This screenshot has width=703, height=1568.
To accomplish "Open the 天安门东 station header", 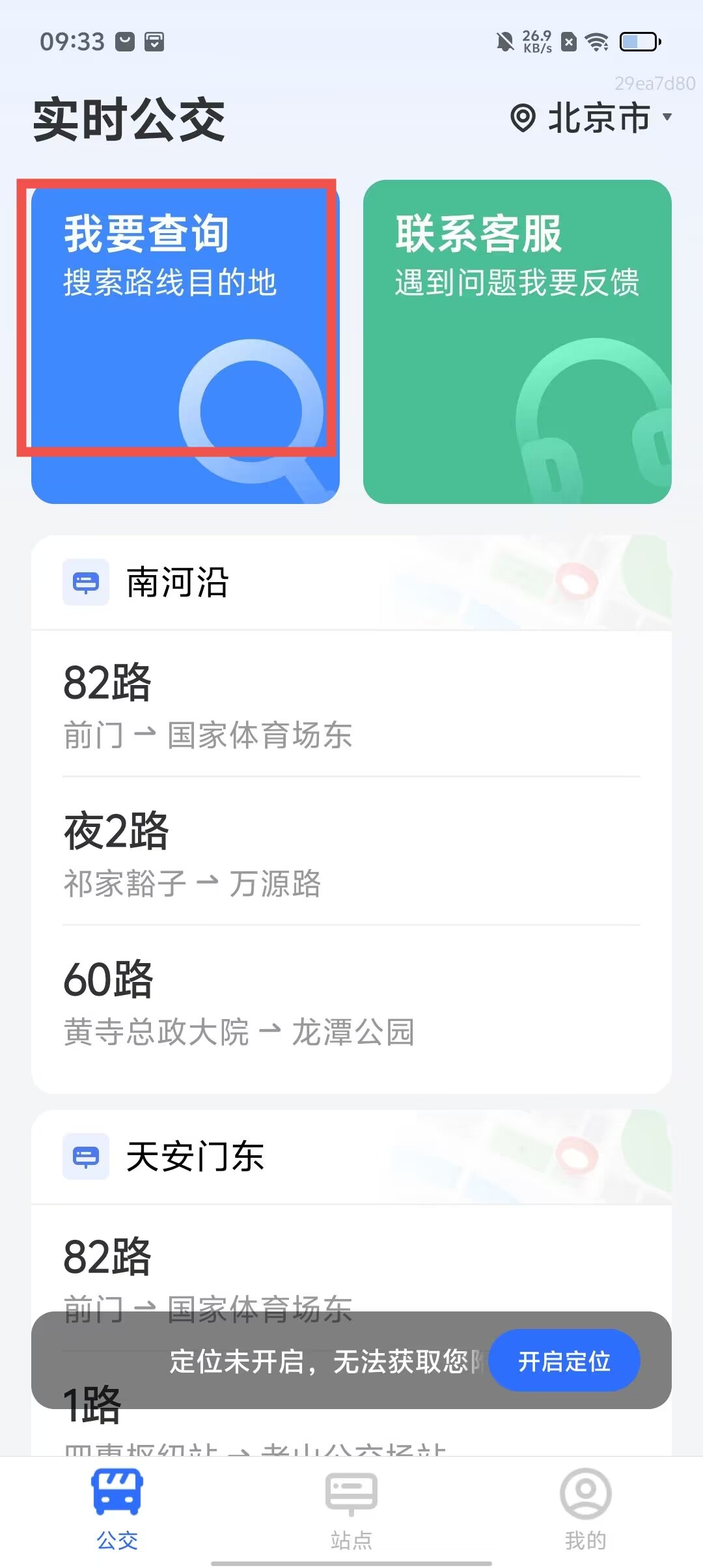I will (350, 1156).
